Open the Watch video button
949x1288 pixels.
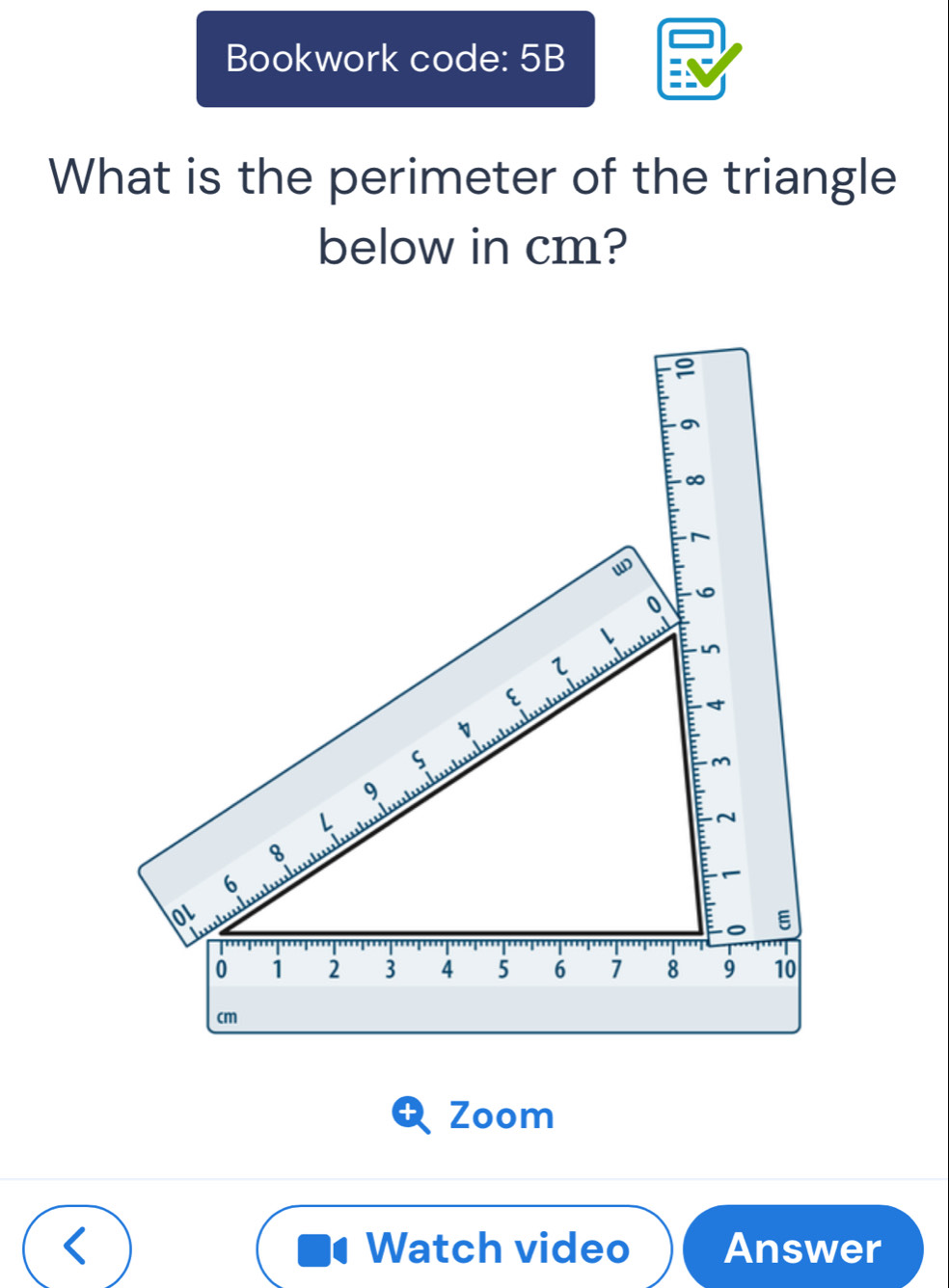point(464,1248)
